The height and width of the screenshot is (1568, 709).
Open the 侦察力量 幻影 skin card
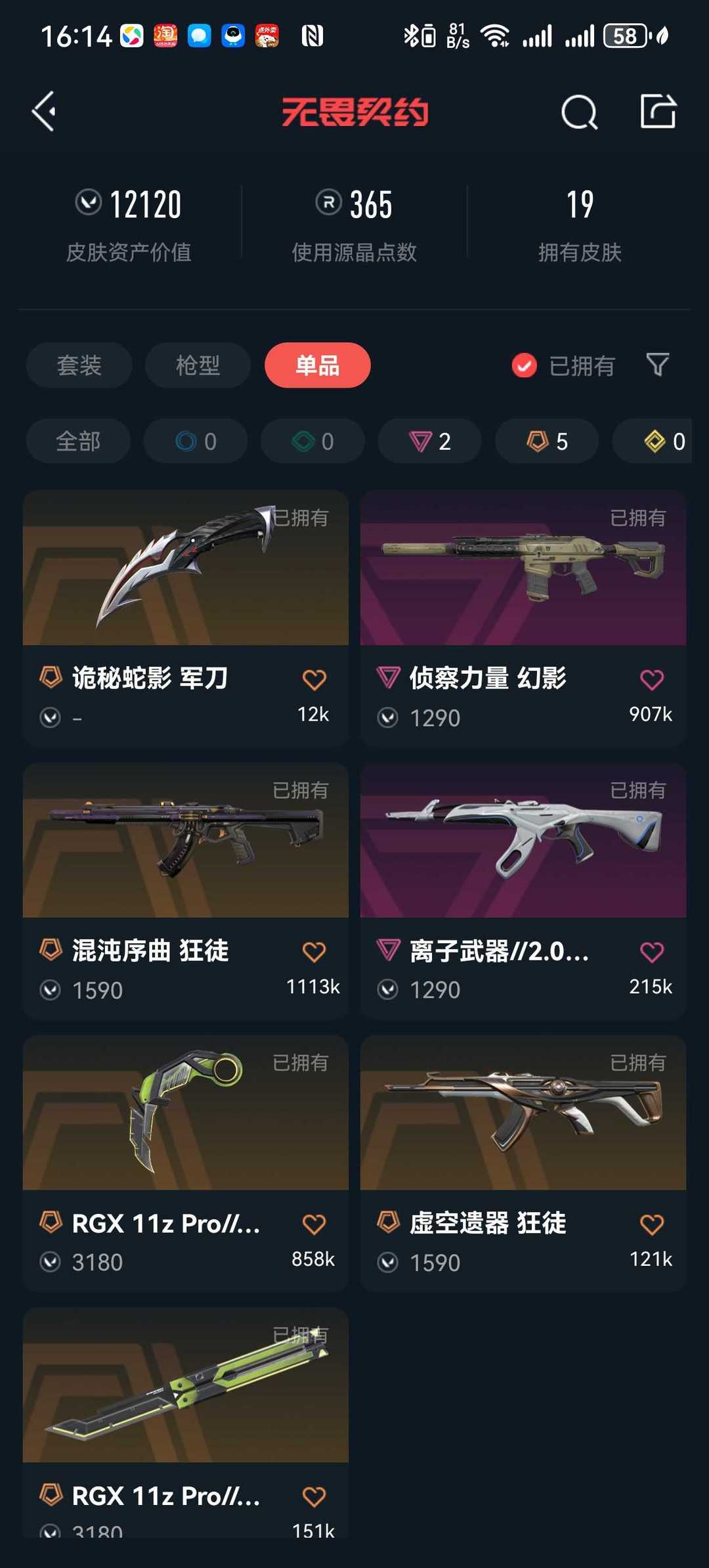point(523,617)
